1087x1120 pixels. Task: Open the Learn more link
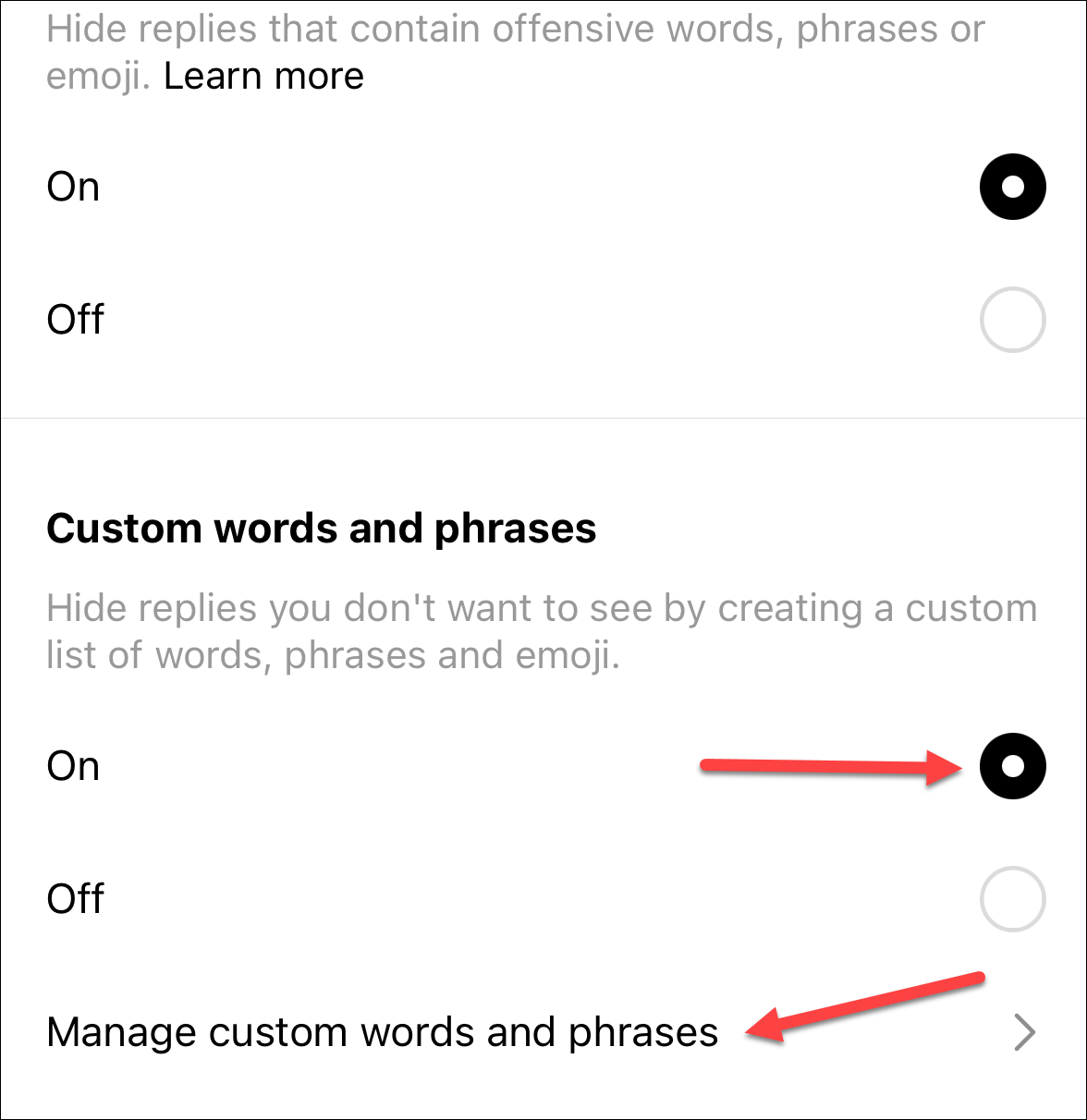click(263, 76)
